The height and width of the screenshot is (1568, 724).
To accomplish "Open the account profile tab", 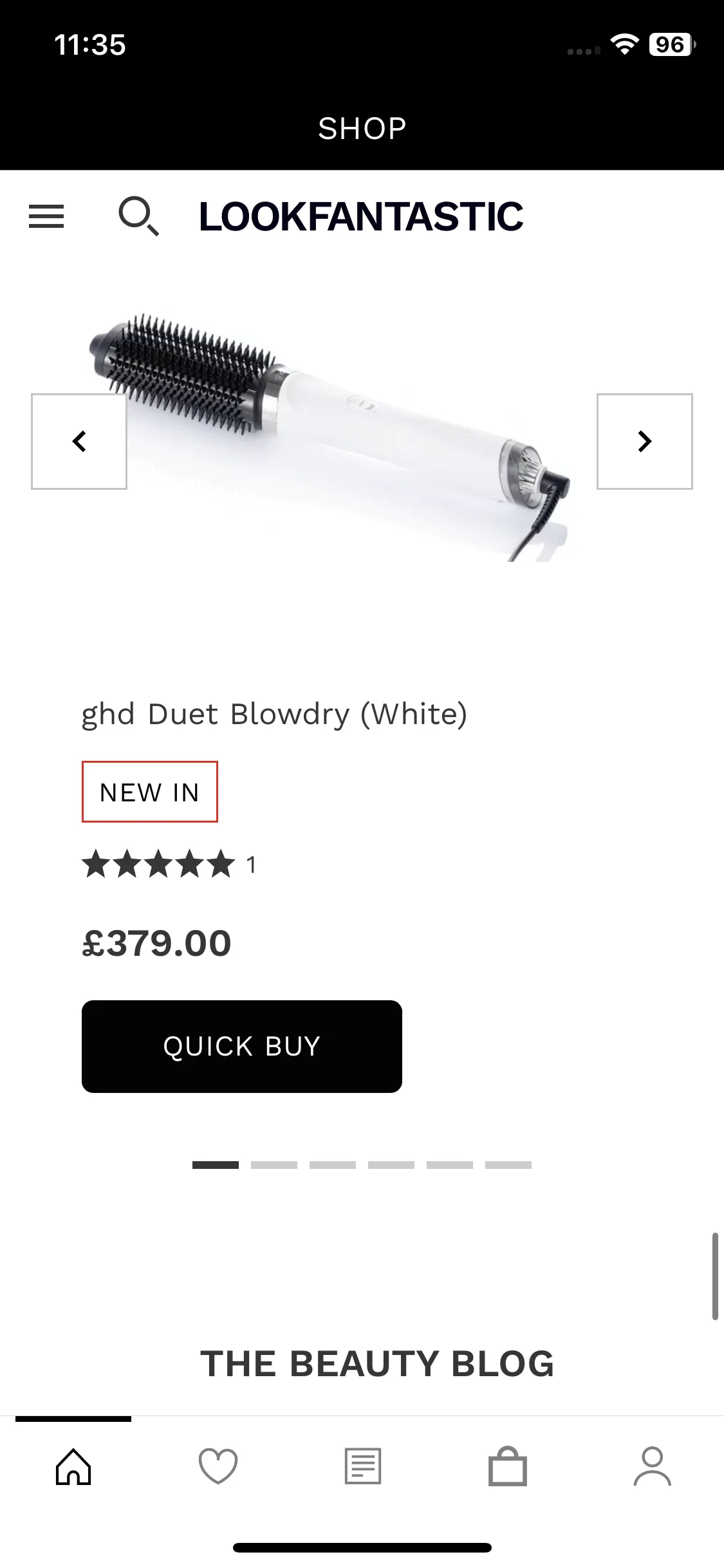I will 652,1467.
